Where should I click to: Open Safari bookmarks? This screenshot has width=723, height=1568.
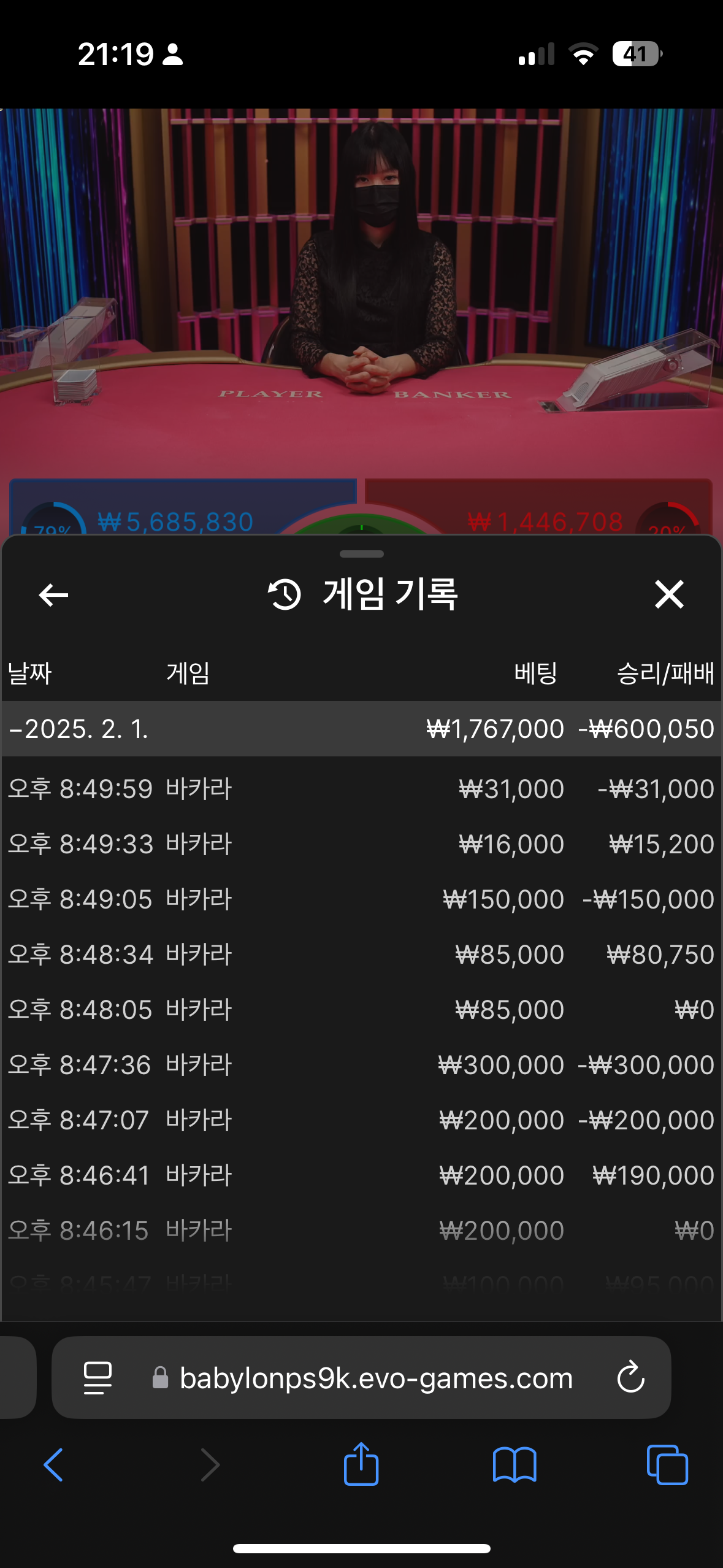pyautogui.click(x=514, y=1464)
